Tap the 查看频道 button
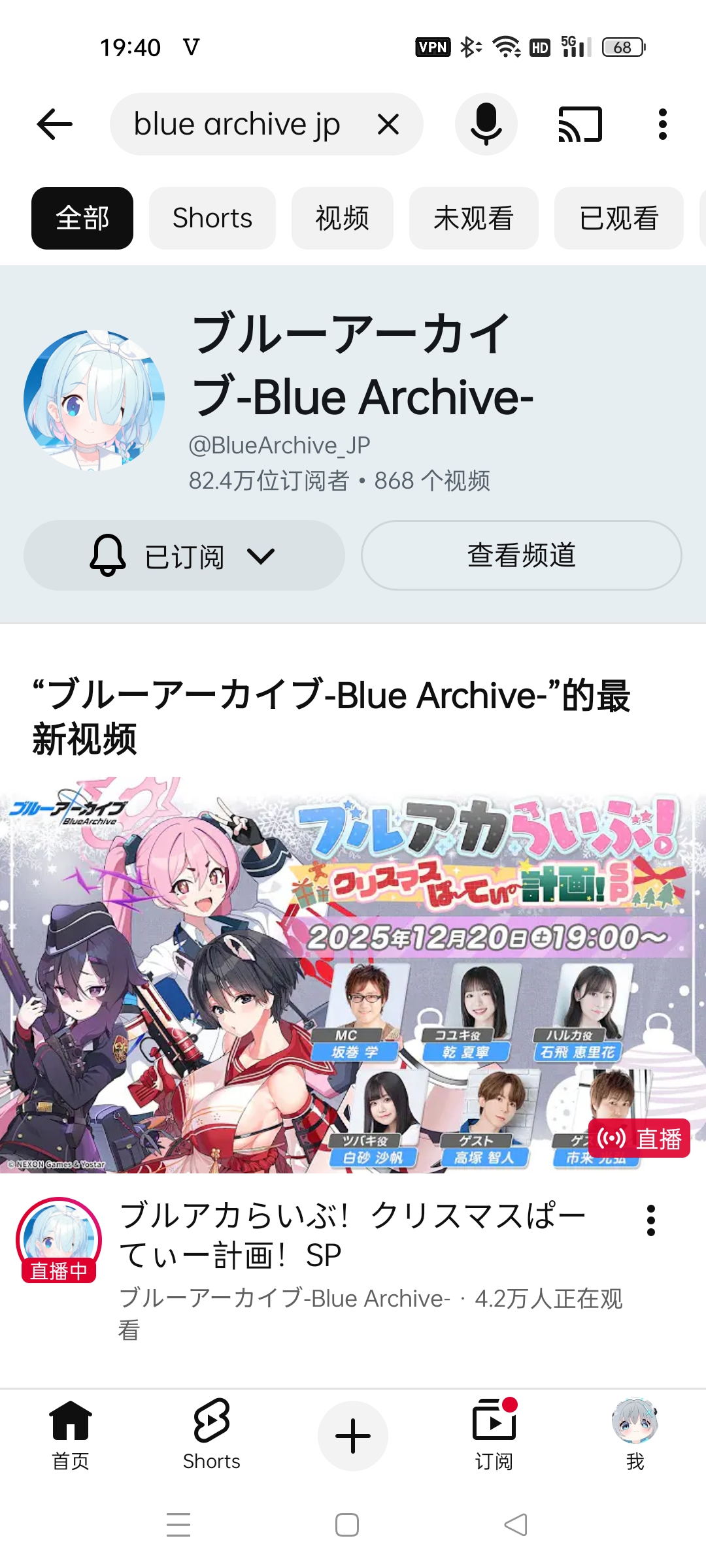The height and width of the screenshot is (1568, 706). pyautogui.click(x=521, y=555)
